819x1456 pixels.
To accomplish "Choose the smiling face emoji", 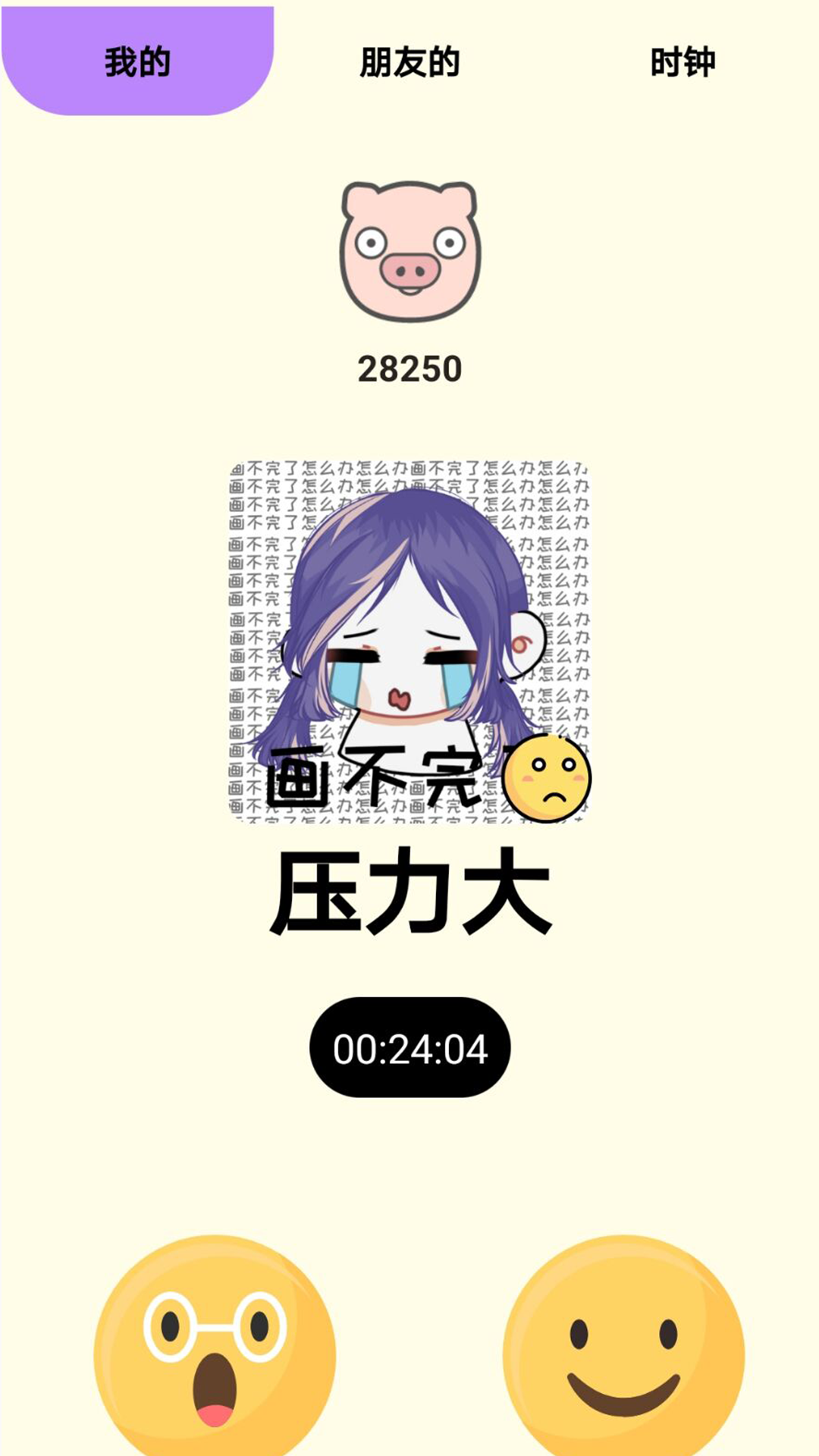I will tap(623, 1346).
